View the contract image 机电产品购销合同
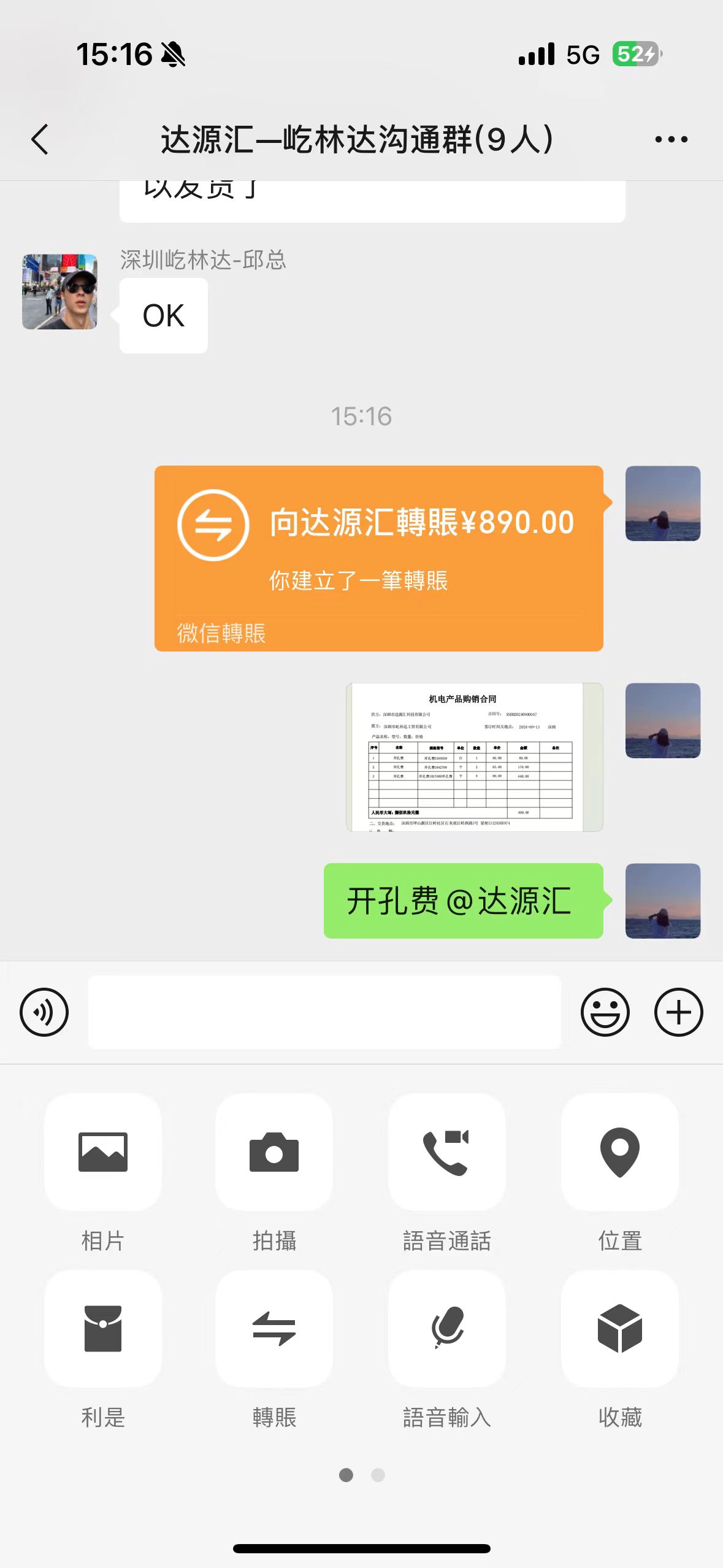723x1568 pixels. coord(475,757)
